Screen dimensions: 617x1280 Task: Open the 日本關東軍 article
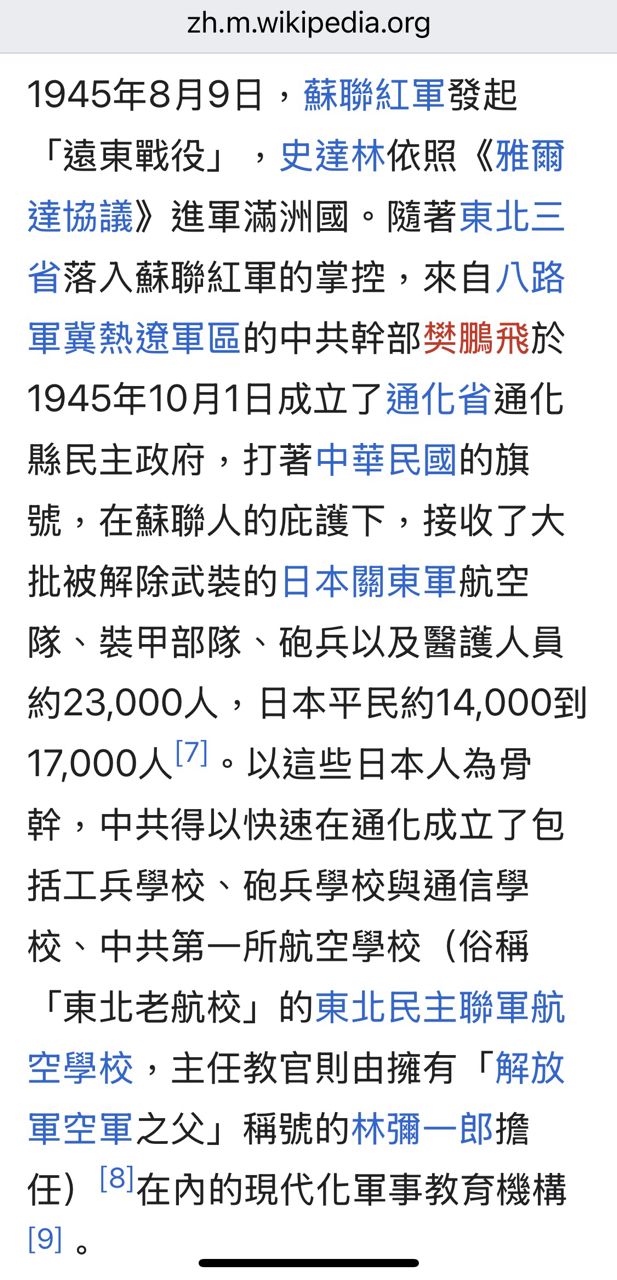368,581
